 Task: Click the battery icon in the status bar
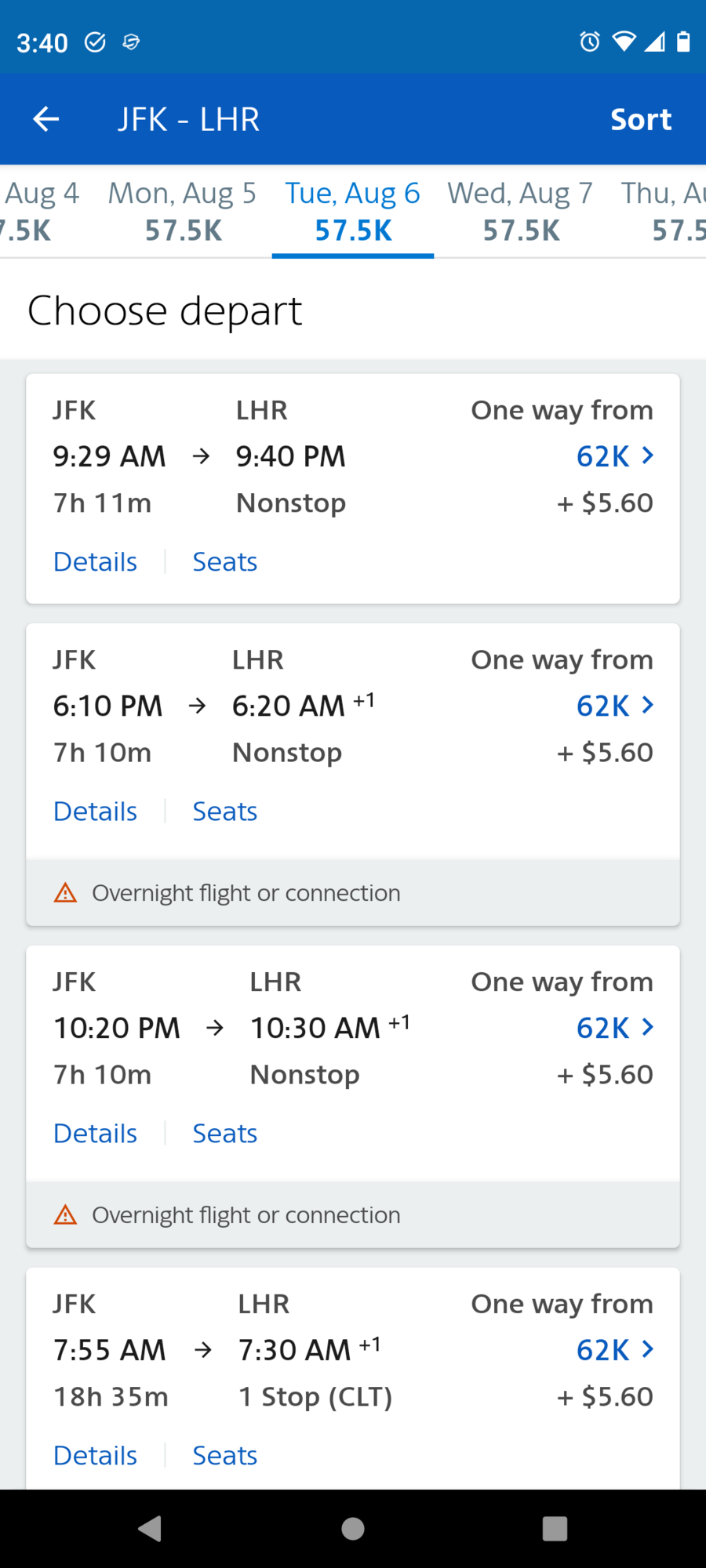(684, 42)
